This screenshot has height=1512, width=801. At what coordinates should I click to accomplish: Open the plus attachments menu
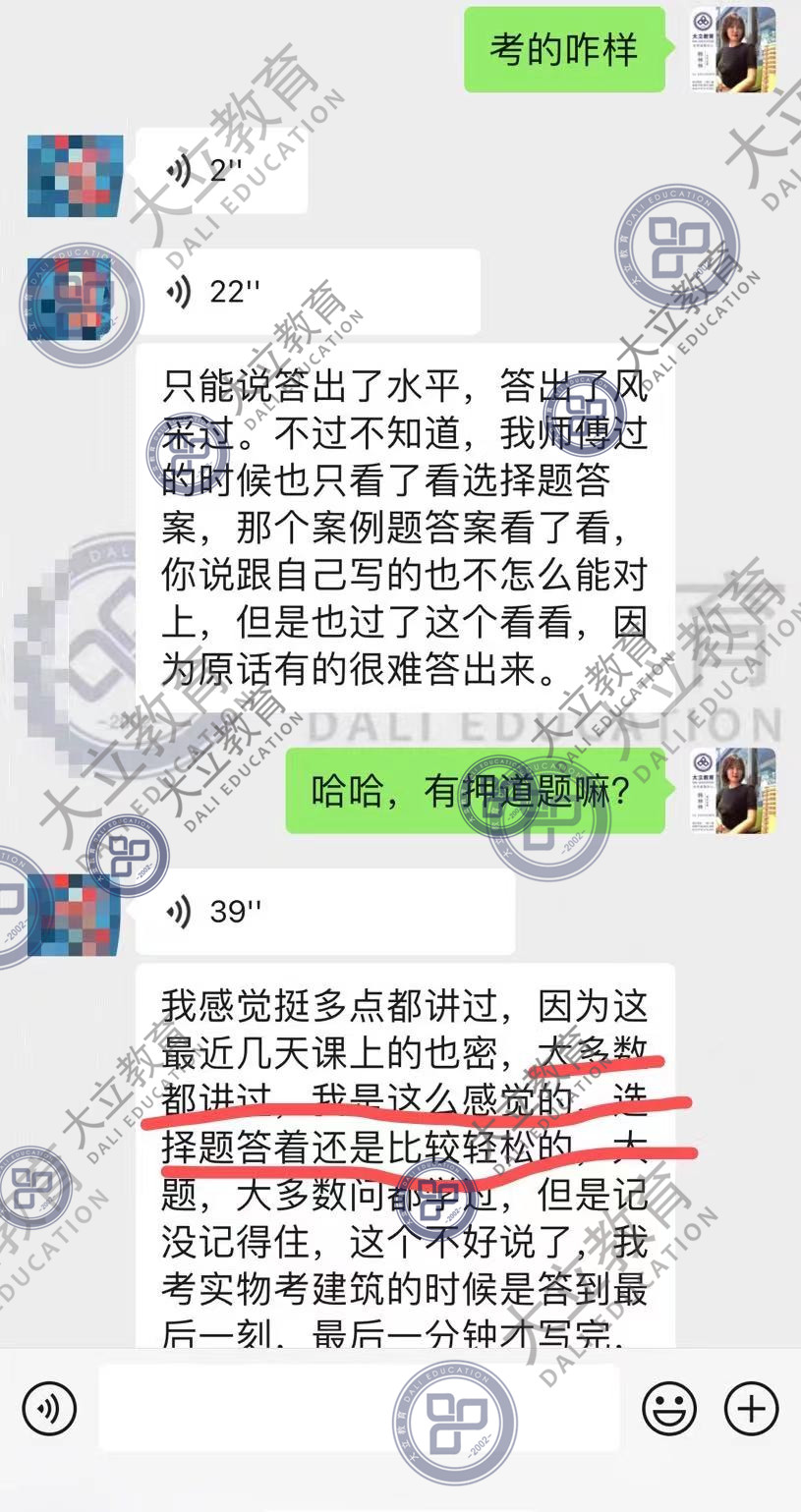point(751,1409)
